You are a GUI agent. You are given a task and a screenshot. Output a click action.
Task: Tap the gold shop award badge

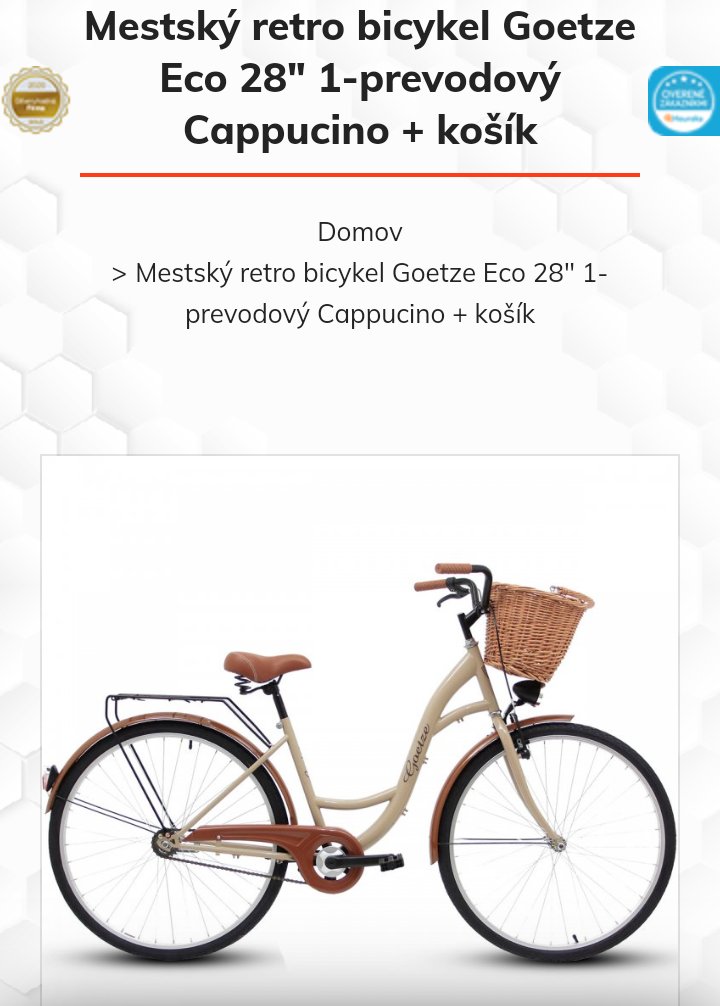click(x=35, y=100)
